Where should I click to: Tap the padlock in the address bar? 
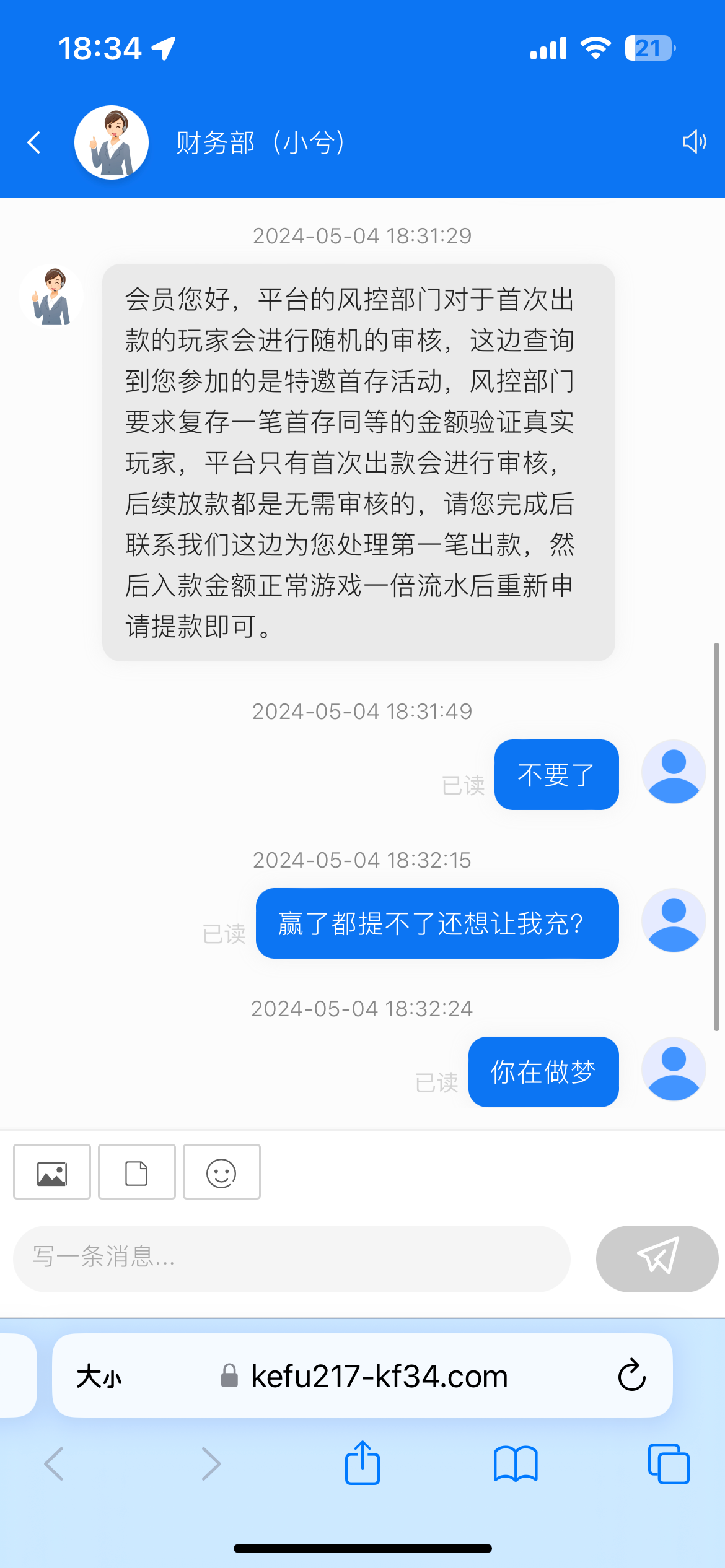tap(229, 1376)
